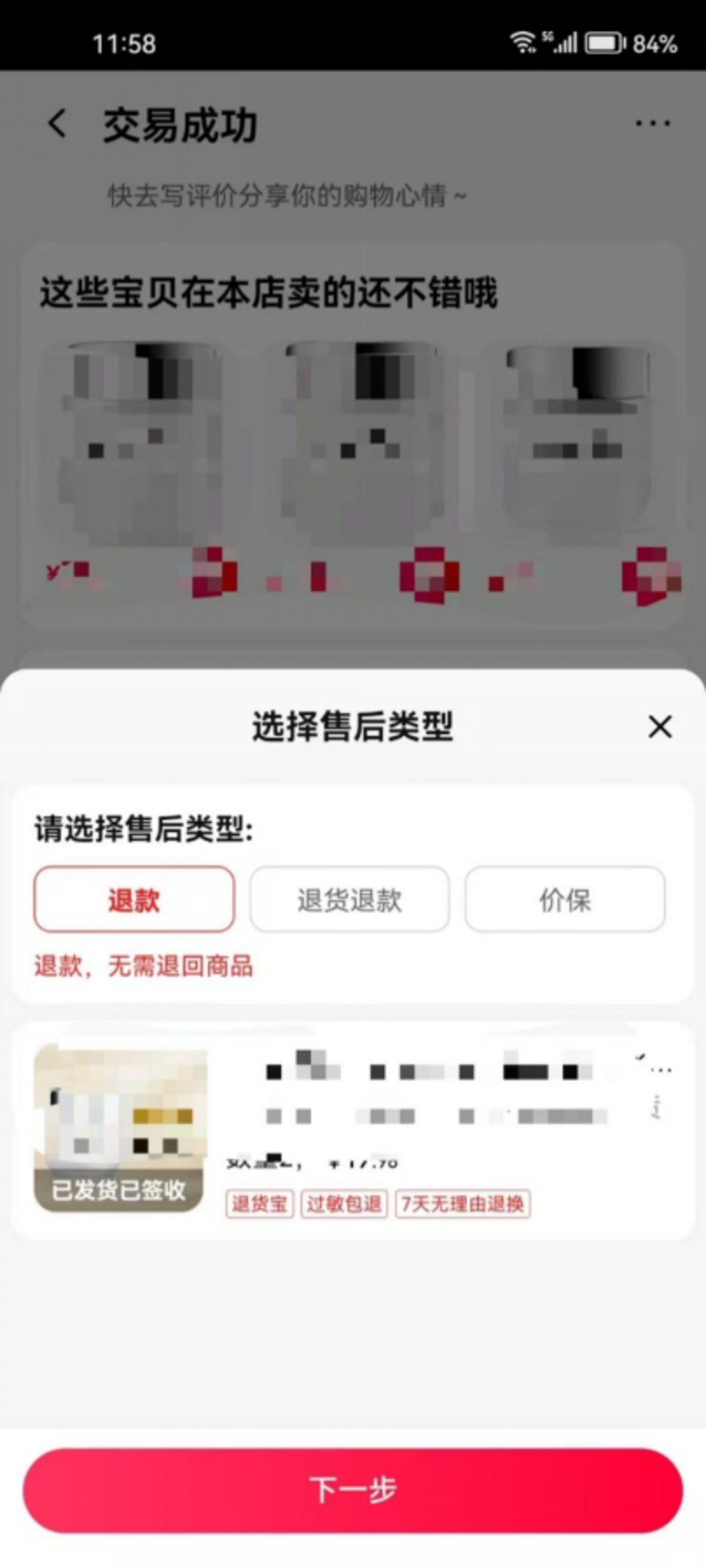Choose the 退货退款 option
This screenshot has height=1568, width=706.
(x=349, y=899)
